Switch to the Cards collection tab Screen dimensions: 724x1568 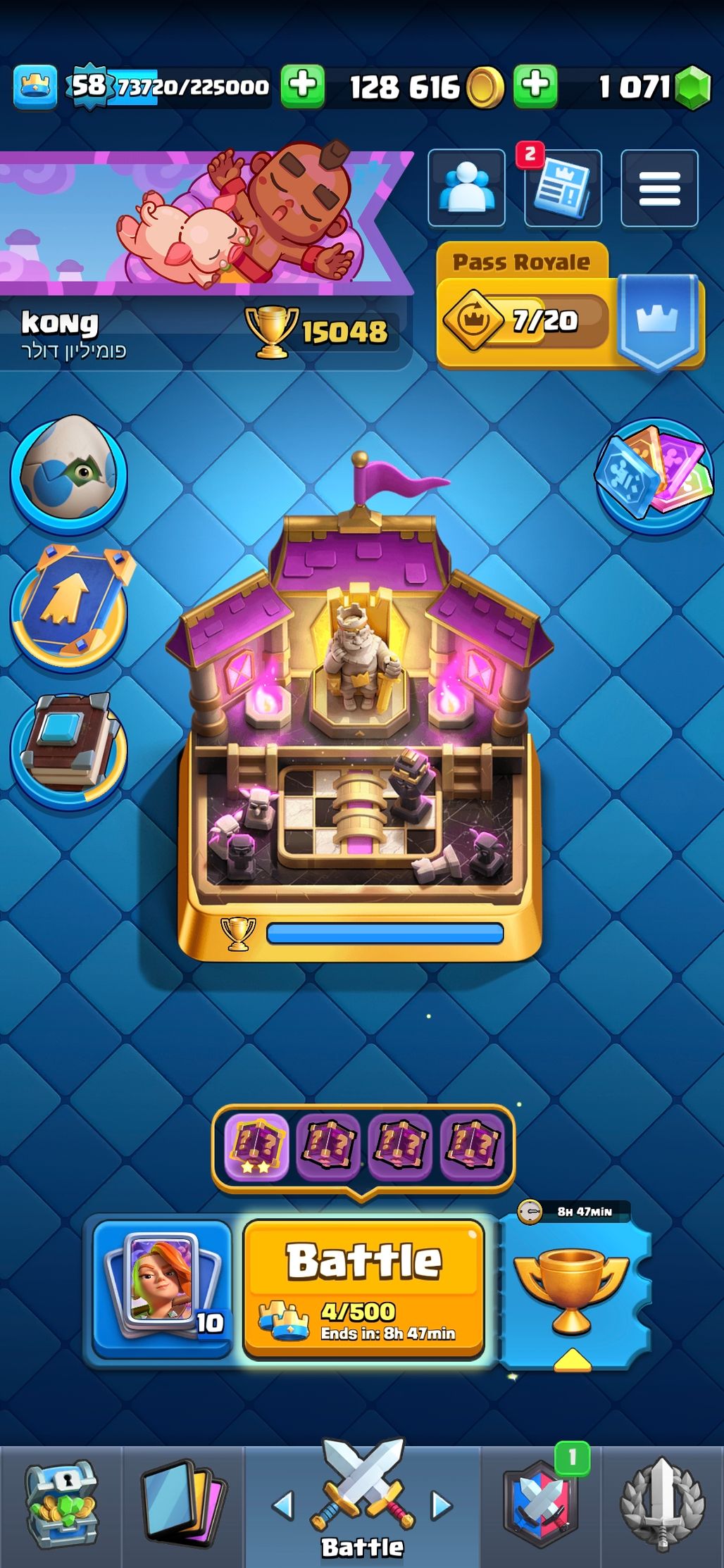(x=183, y=1503)
